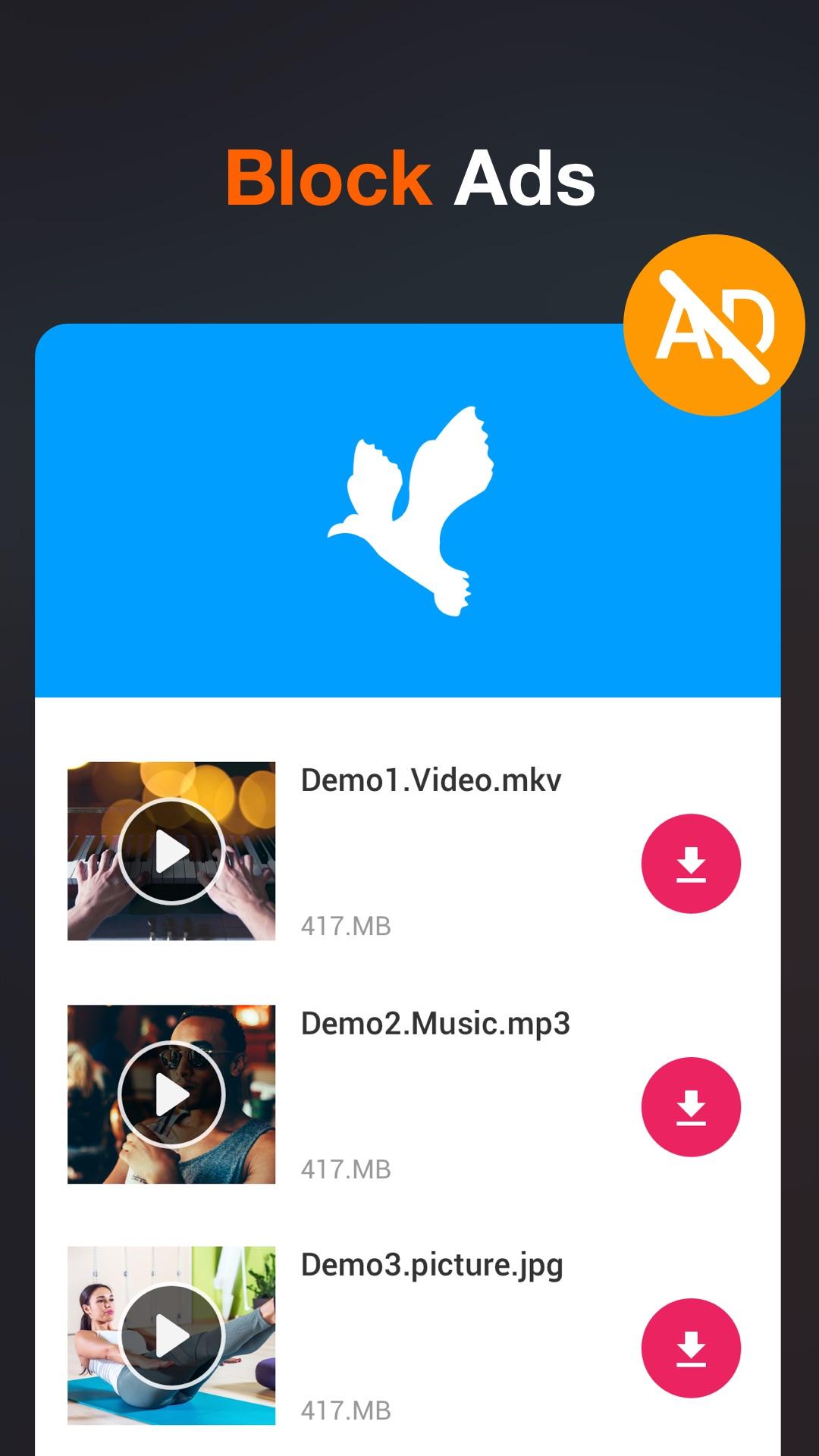The image size is (819, 1456).
Task: Click the download icon for Demo2.Music.mp3
Action: click(x=691, y=1106)
